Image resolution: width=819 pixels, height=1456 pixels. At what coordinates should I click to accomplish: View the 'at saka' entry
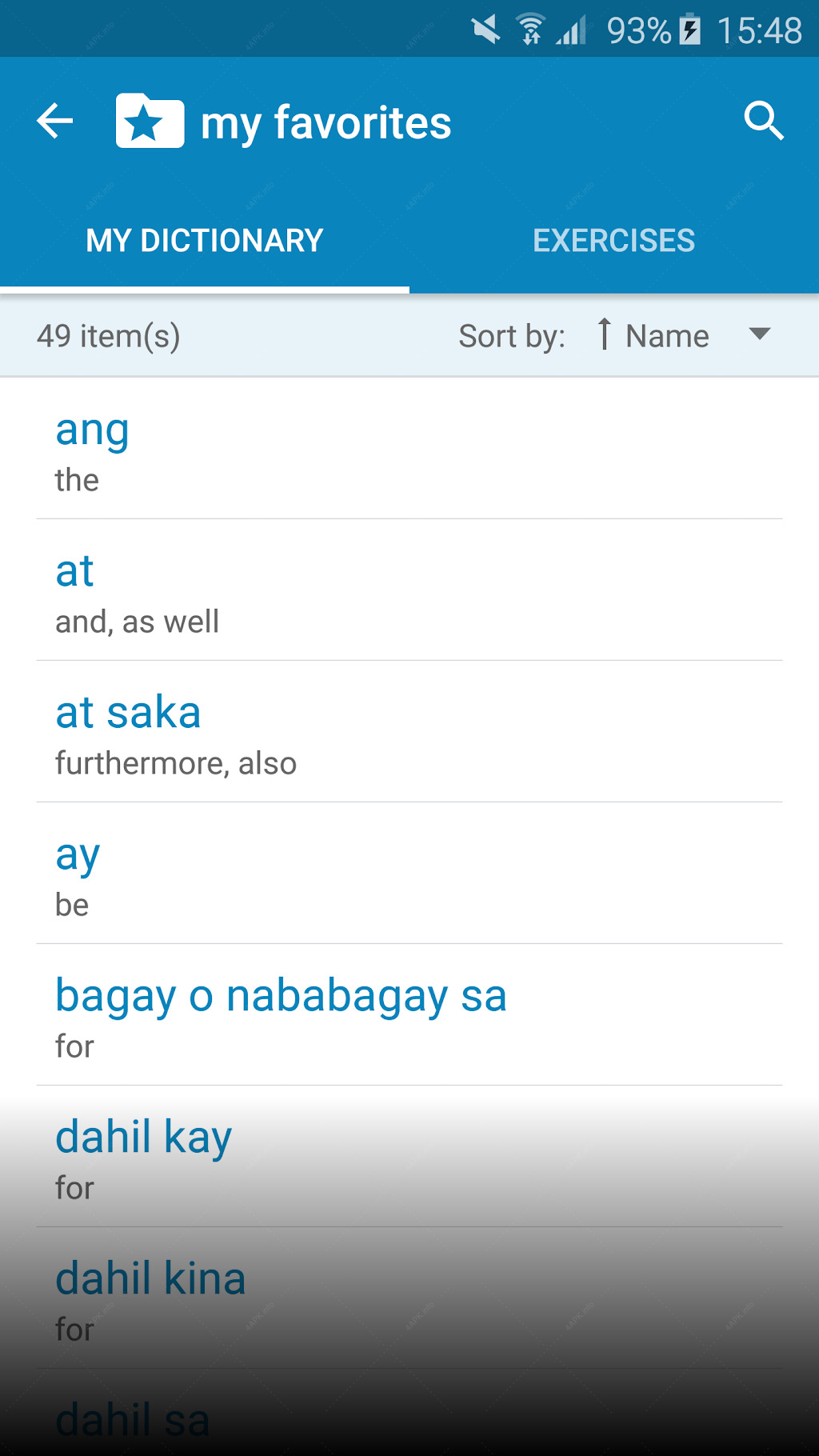coord(409,732)
